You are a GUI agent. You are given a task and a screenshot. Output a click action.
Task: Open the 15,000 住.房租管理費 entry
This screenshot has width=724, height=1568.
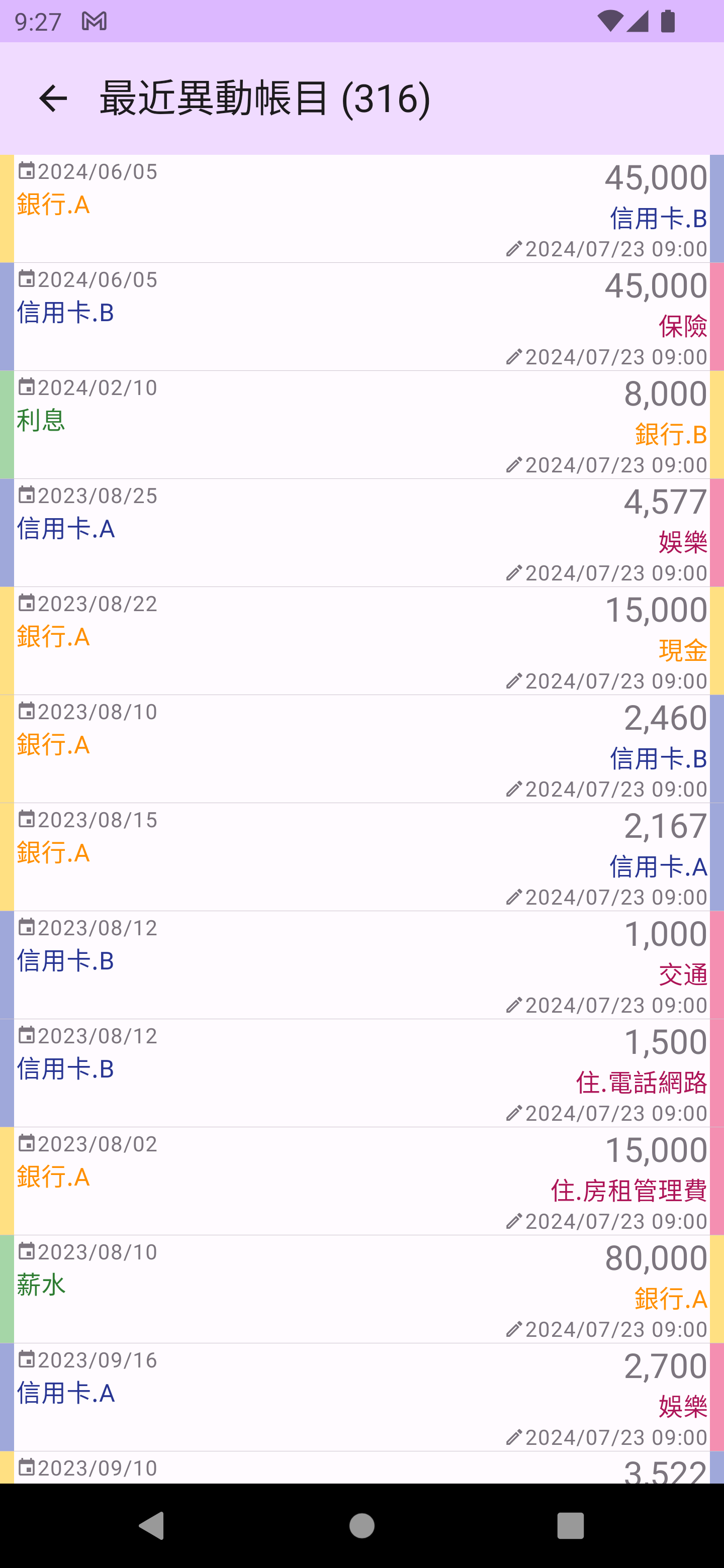tap(361, 1181)
